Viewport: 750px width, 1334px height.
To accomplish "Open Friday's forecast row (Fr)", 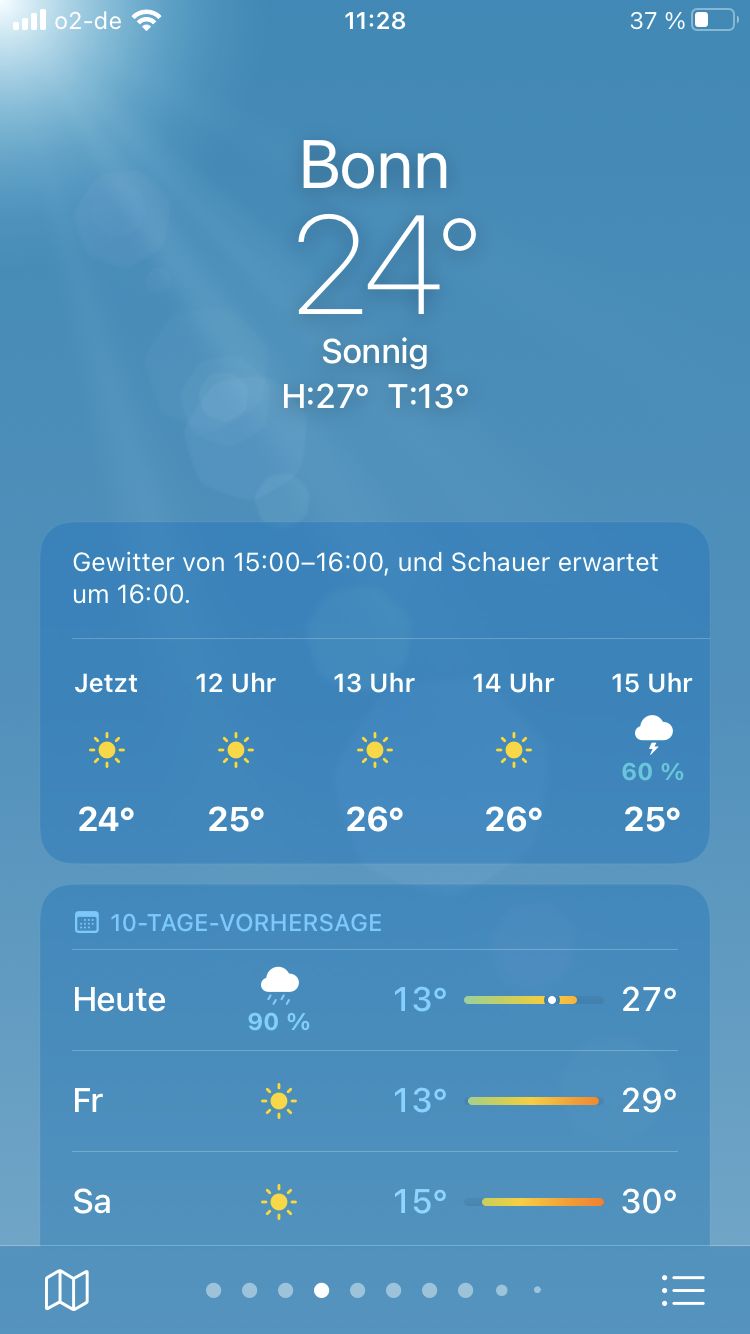I will [x=375, y=1101].
